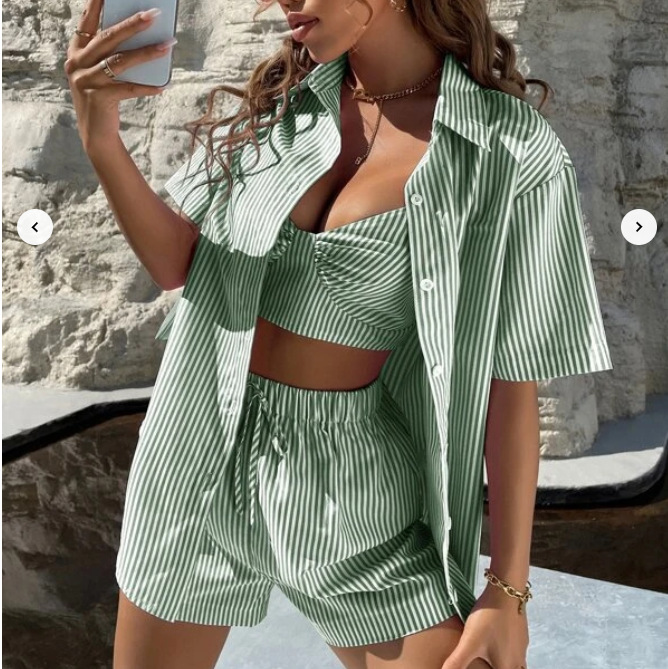Viewport: 668px width, 669px height.
Task: Go to the next product image
Action: click(638, 228)
